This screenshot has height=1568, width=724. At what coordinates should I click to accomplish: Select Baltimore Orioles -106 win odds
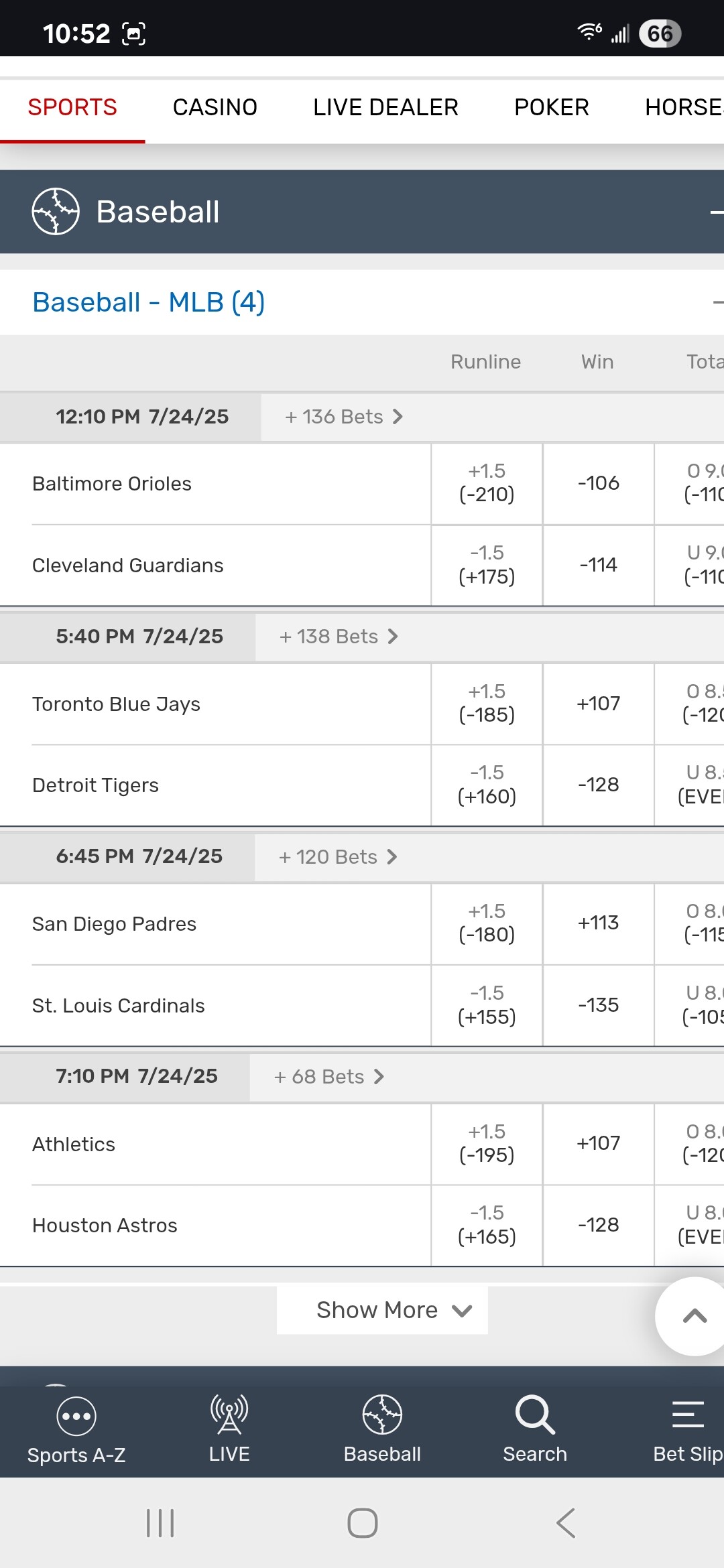(598, 483)
